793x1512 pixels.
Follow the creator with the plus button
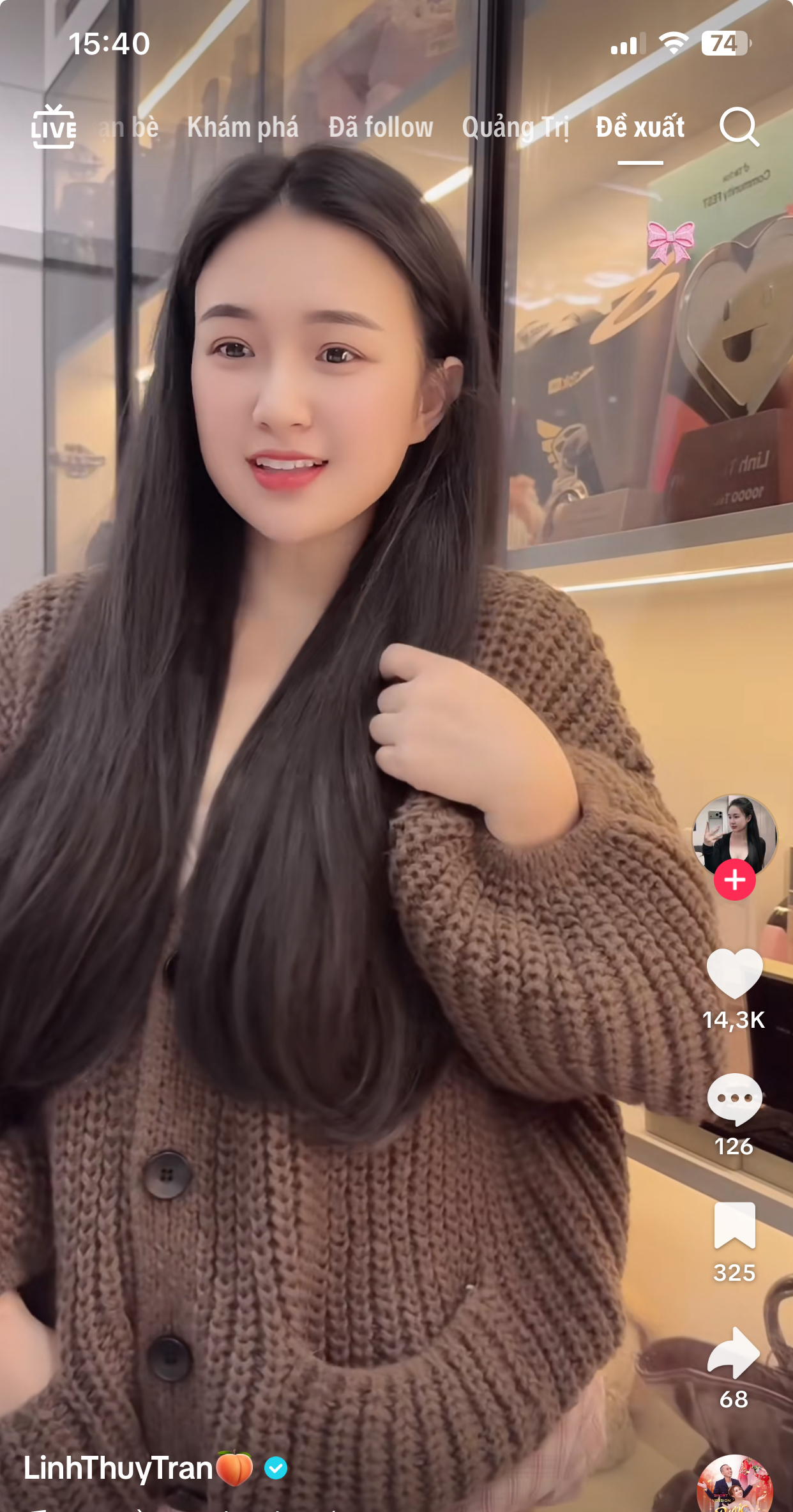tap(734, 880)
